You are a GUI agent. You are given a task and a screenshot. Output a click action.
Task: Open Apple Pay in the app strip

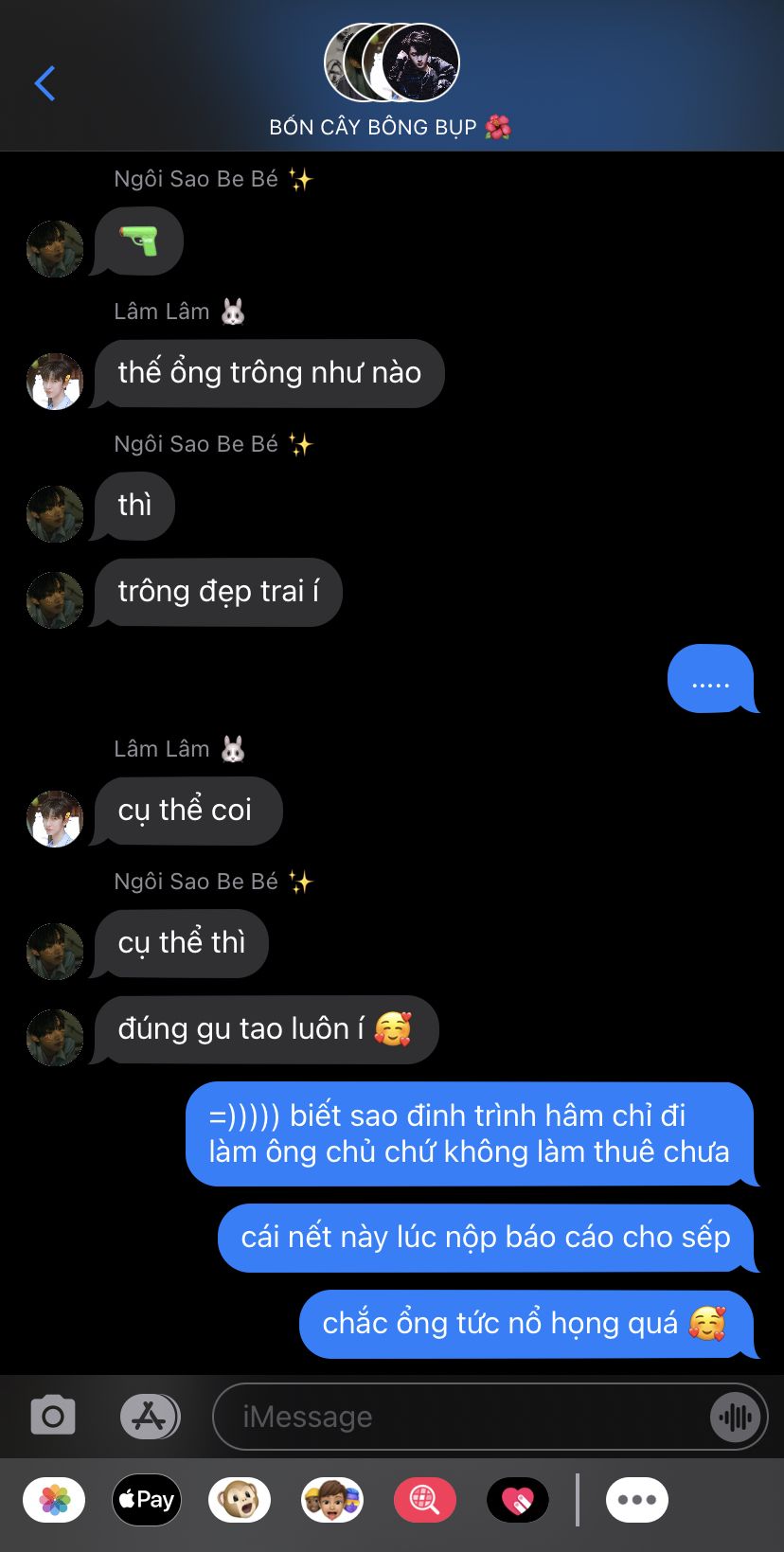pos(147,1500)
